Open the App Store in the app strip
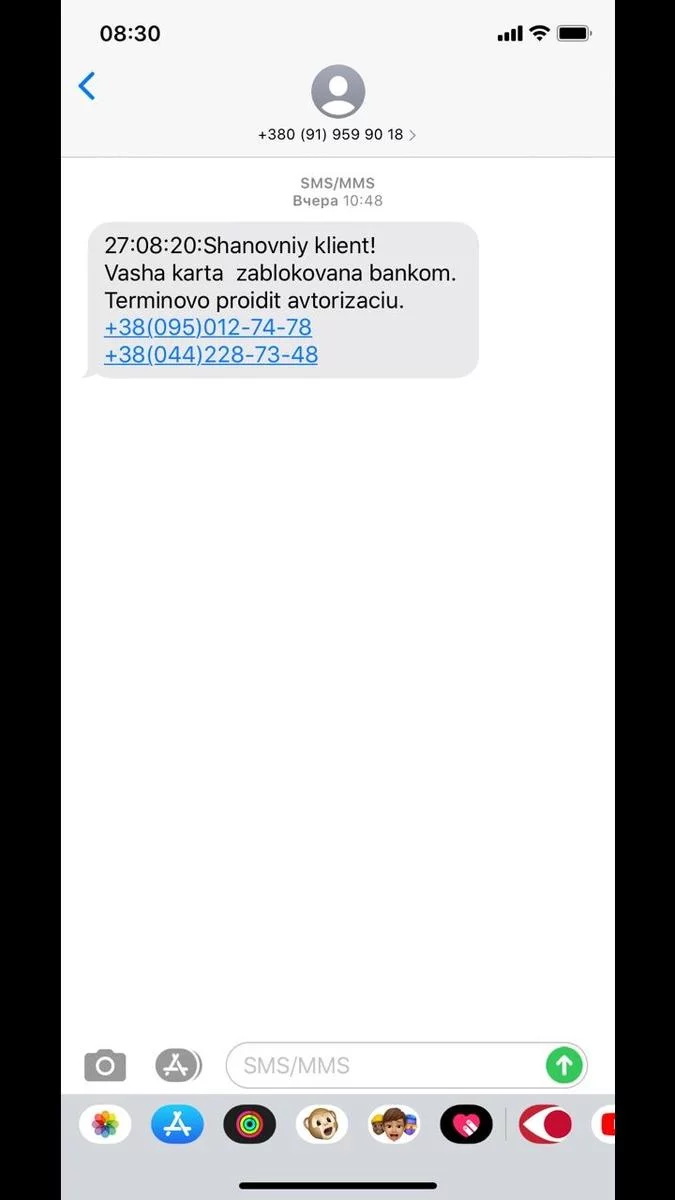675x1200 pixels. pyautogui.click(x=177, y=1125)
